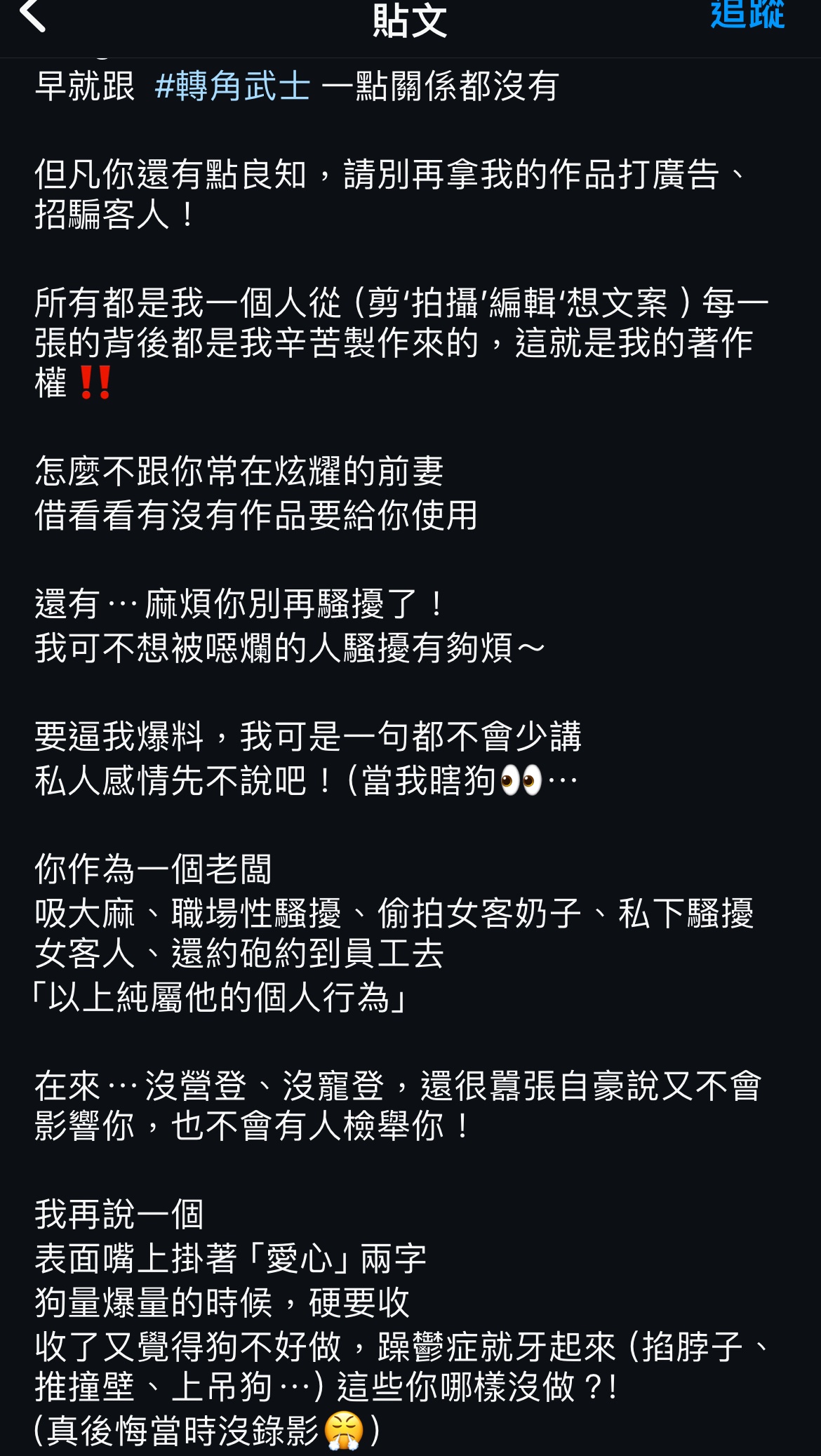Go back from the 貼文 screen

coord(32,15)
